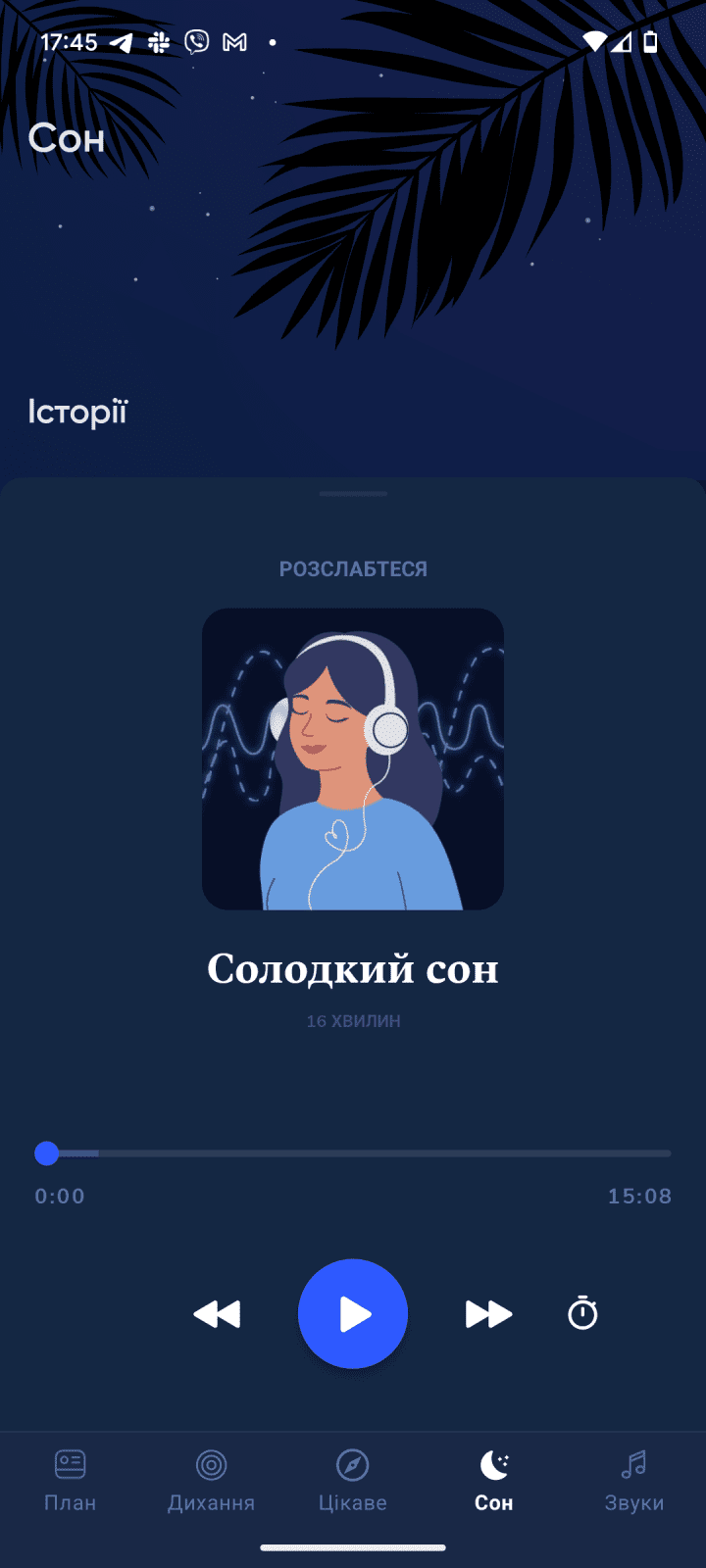
Task: Go to the Цікаве tab
Action: [x=352, y=1481]
